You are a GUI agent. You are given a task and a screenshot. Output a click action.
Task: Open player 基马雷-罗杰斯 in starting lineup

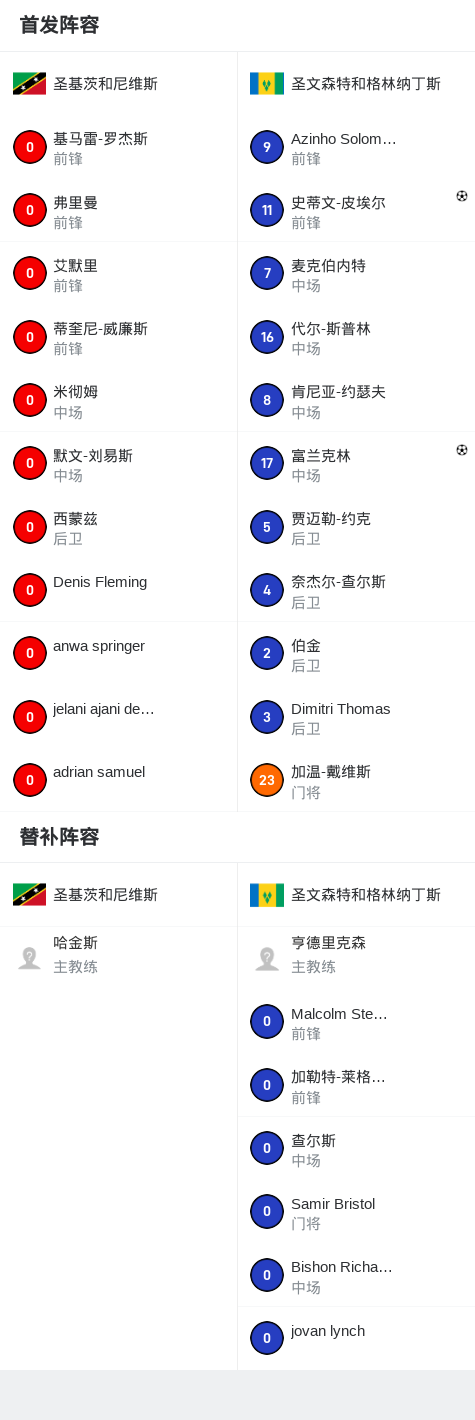(x=118, y=147)
